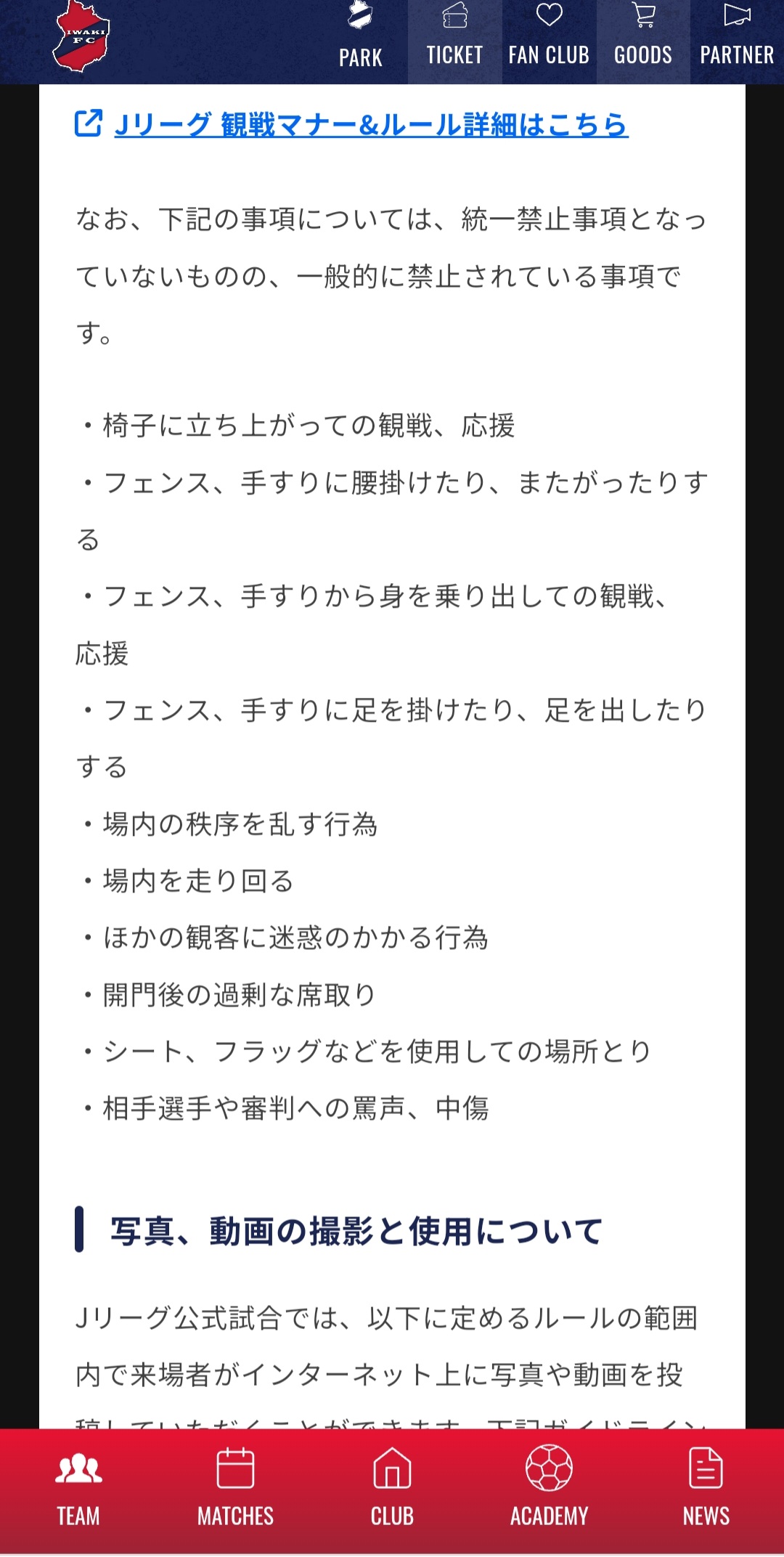Open the Jリーグ 観戦マナー&ルール詳細はこちら link
Image resolution: width=784 pixels, height=1557 pixels.
pyautogui.click(x=370, y=125)
